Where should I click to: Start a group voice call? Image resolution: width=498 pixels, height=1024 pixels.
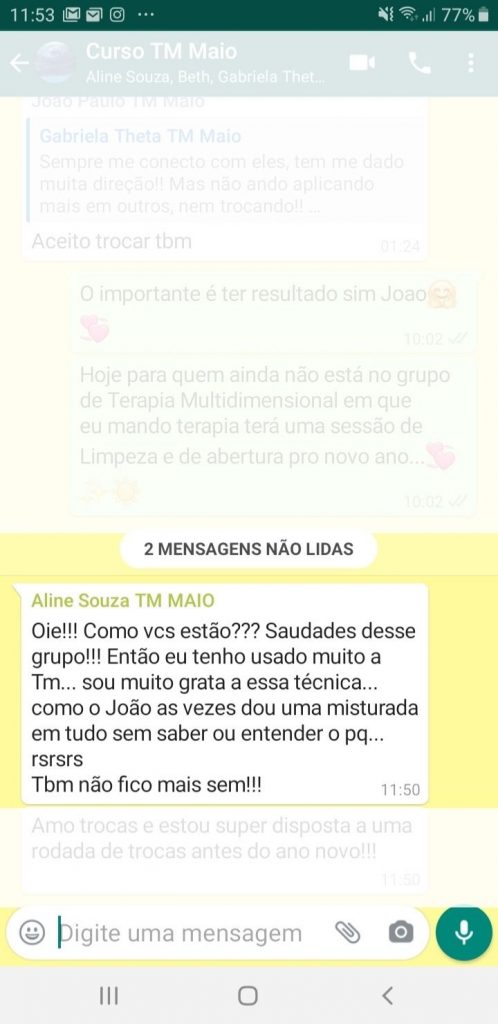click(x=420, y=63)
